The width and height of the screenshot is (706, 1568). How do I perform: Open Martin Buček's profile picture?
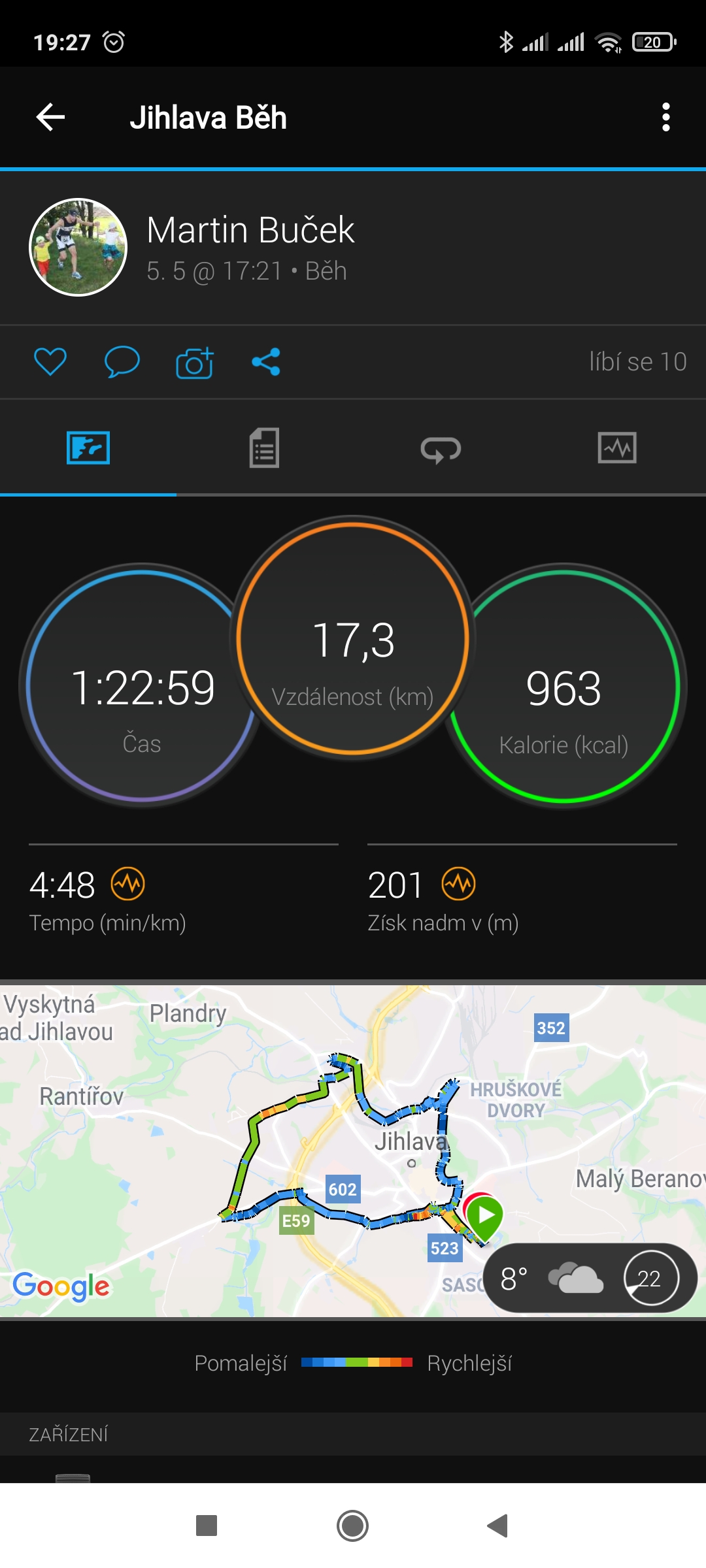78,247
